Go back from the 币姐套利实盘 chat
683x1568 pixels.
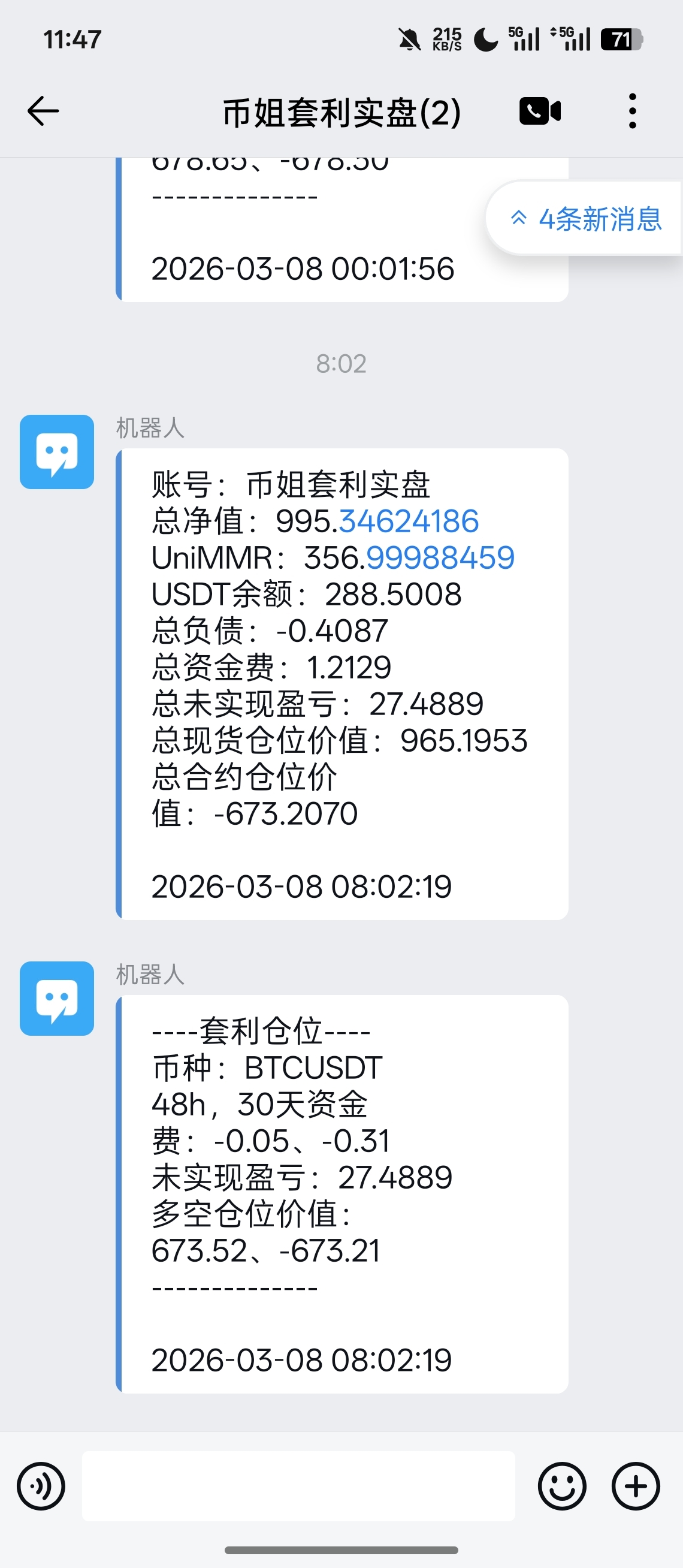(43, 111)
